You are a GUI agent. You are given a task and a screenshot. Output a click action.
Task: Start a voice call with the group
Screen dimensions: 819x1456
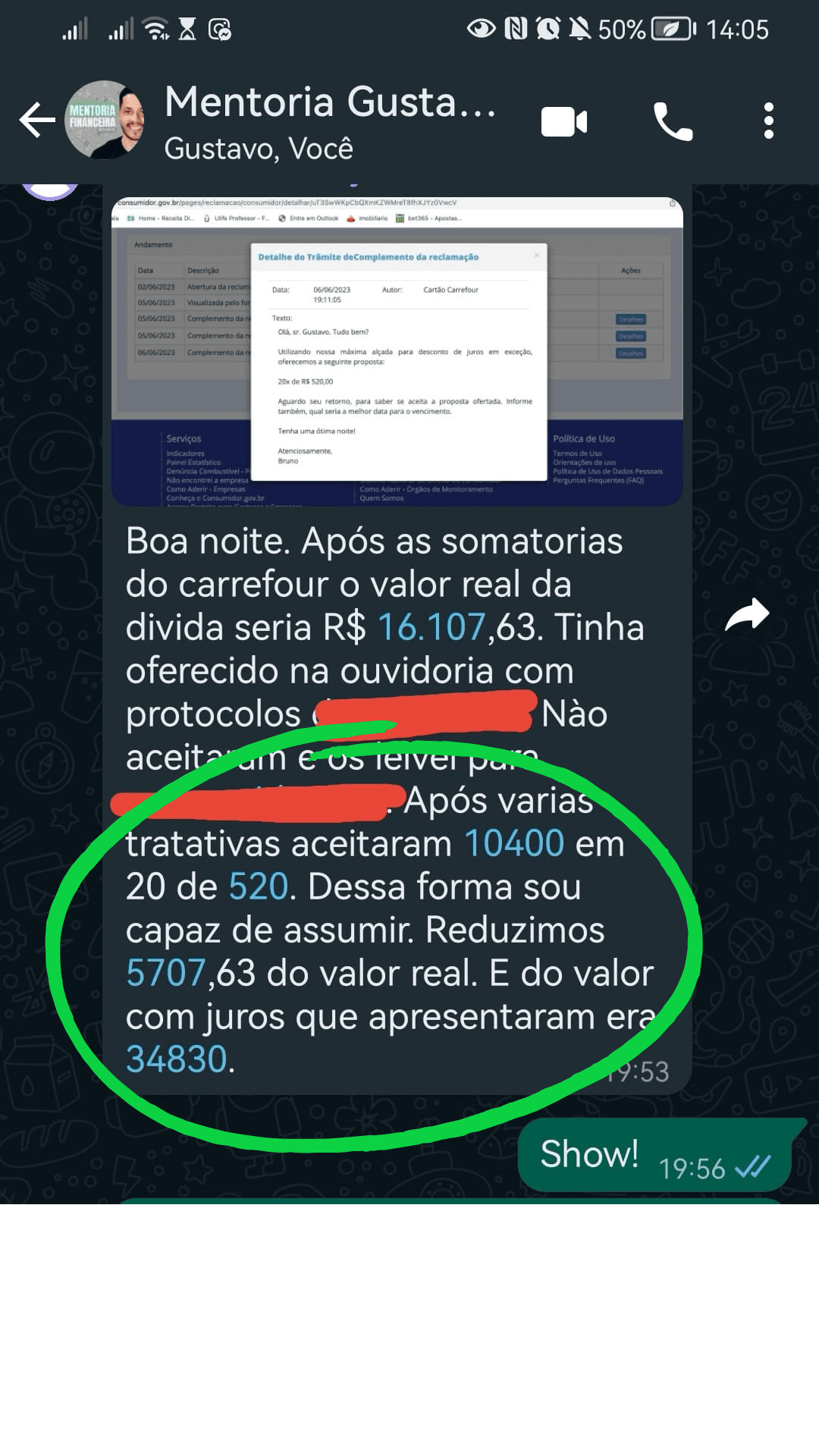click(x=673, y=121)
